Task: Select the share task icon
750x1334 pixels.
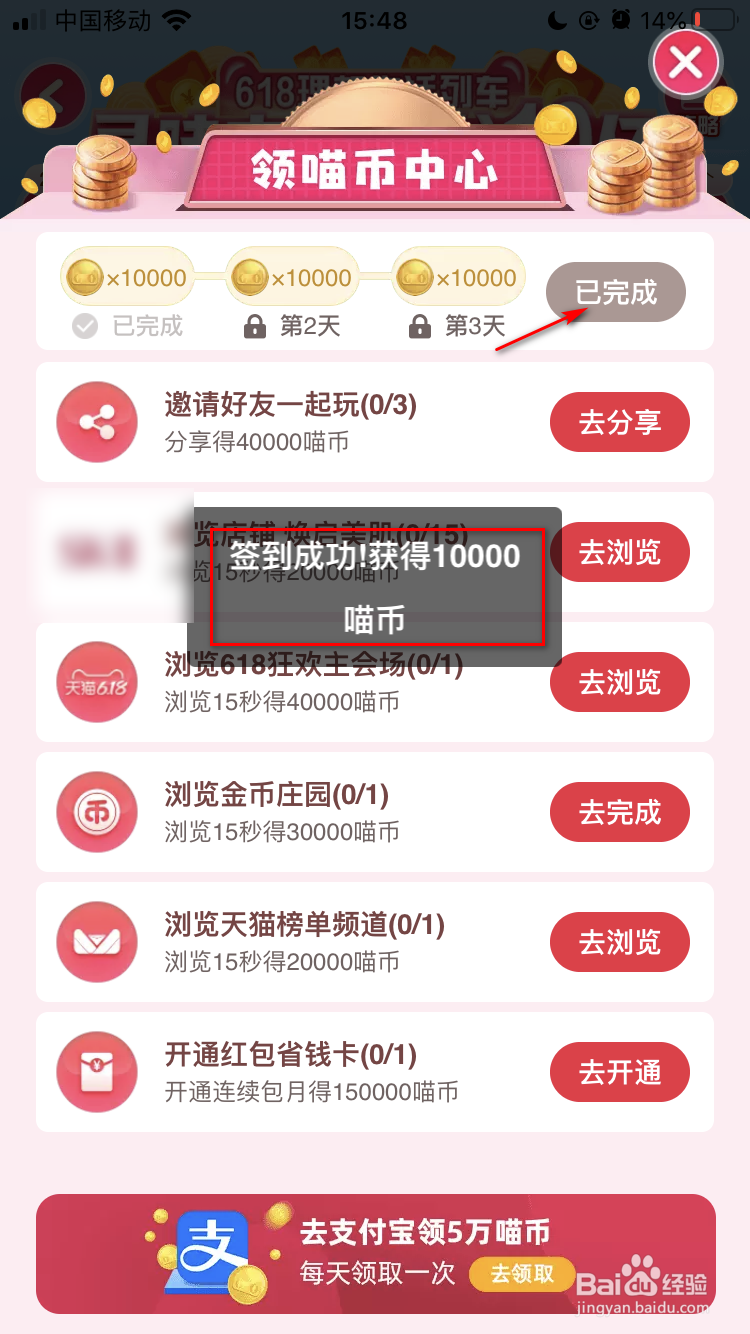Action: 97,422
